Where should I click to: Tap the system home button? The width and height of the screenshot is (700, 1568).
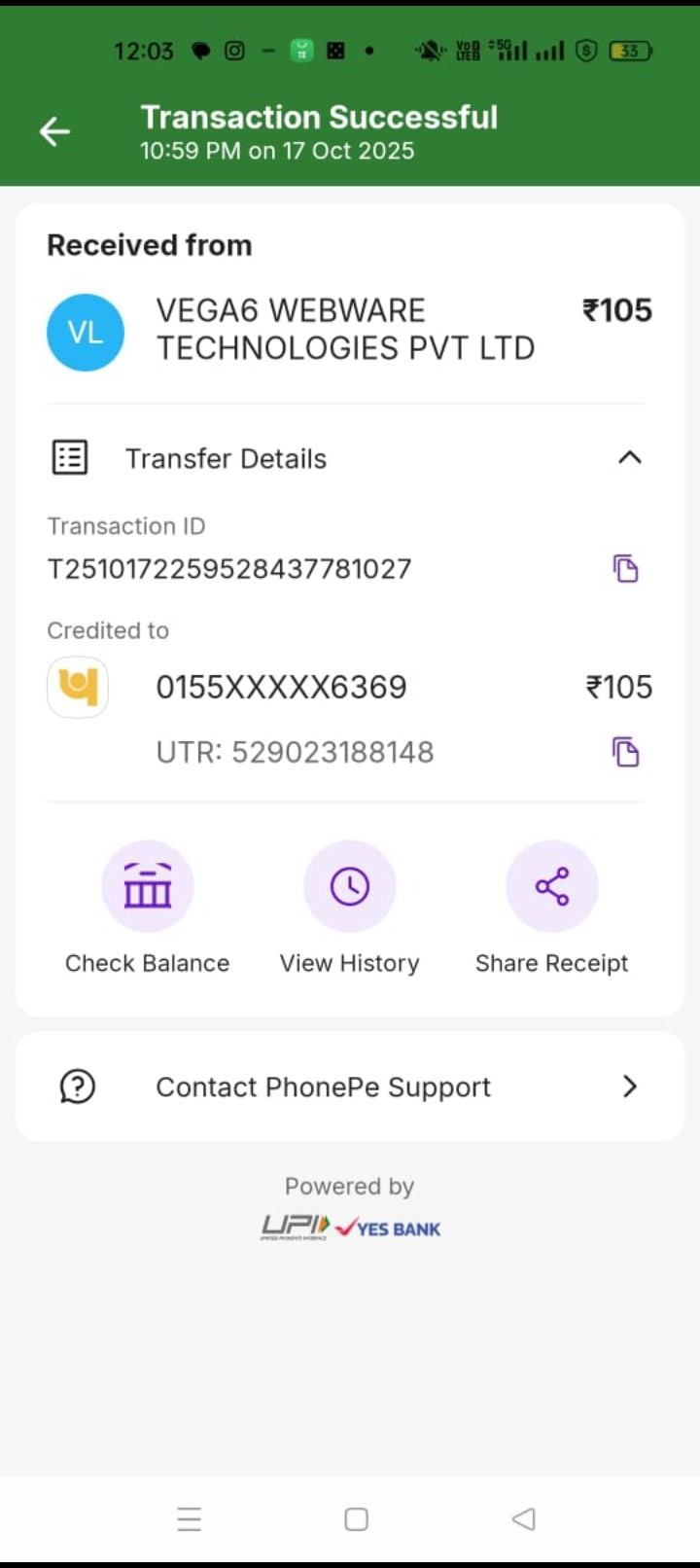[357, 1519]
